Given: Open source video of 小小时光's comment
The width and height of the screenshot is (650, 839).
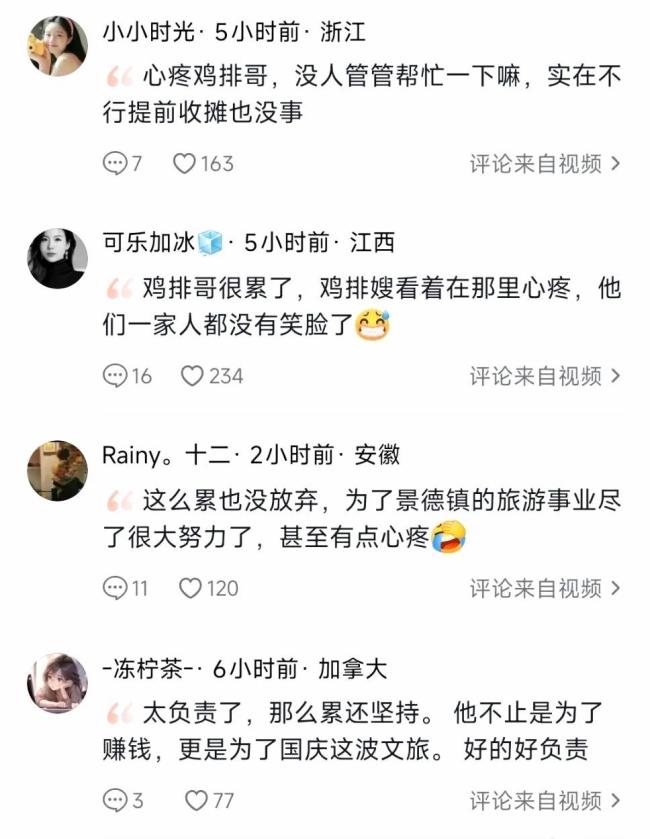Looking at the screenshot, I should (x=545, y=163).
